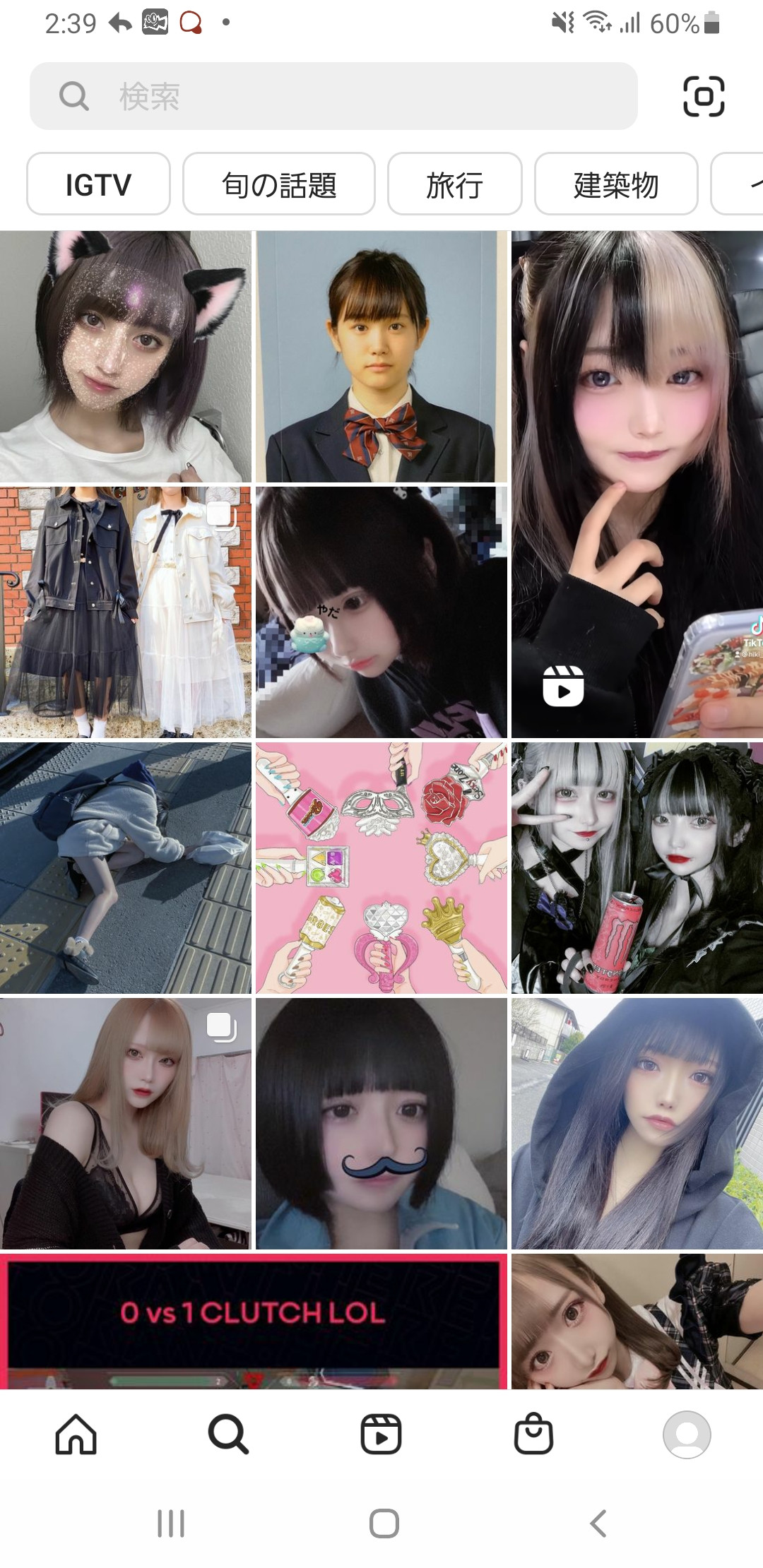Tap the system back button

[598, 1524]
